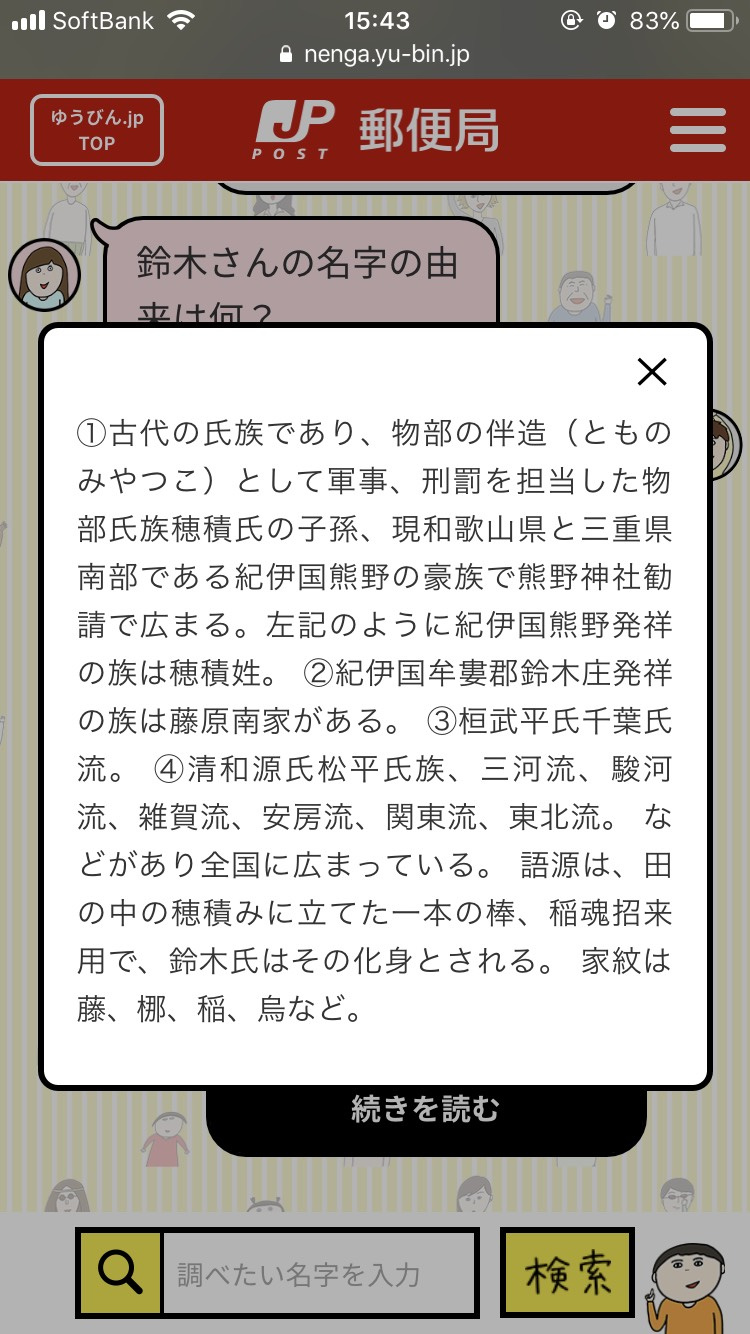750x1334 pixels.
Task: Focus the 調べたい名字を入力 field
Action: coord(318,1274)
